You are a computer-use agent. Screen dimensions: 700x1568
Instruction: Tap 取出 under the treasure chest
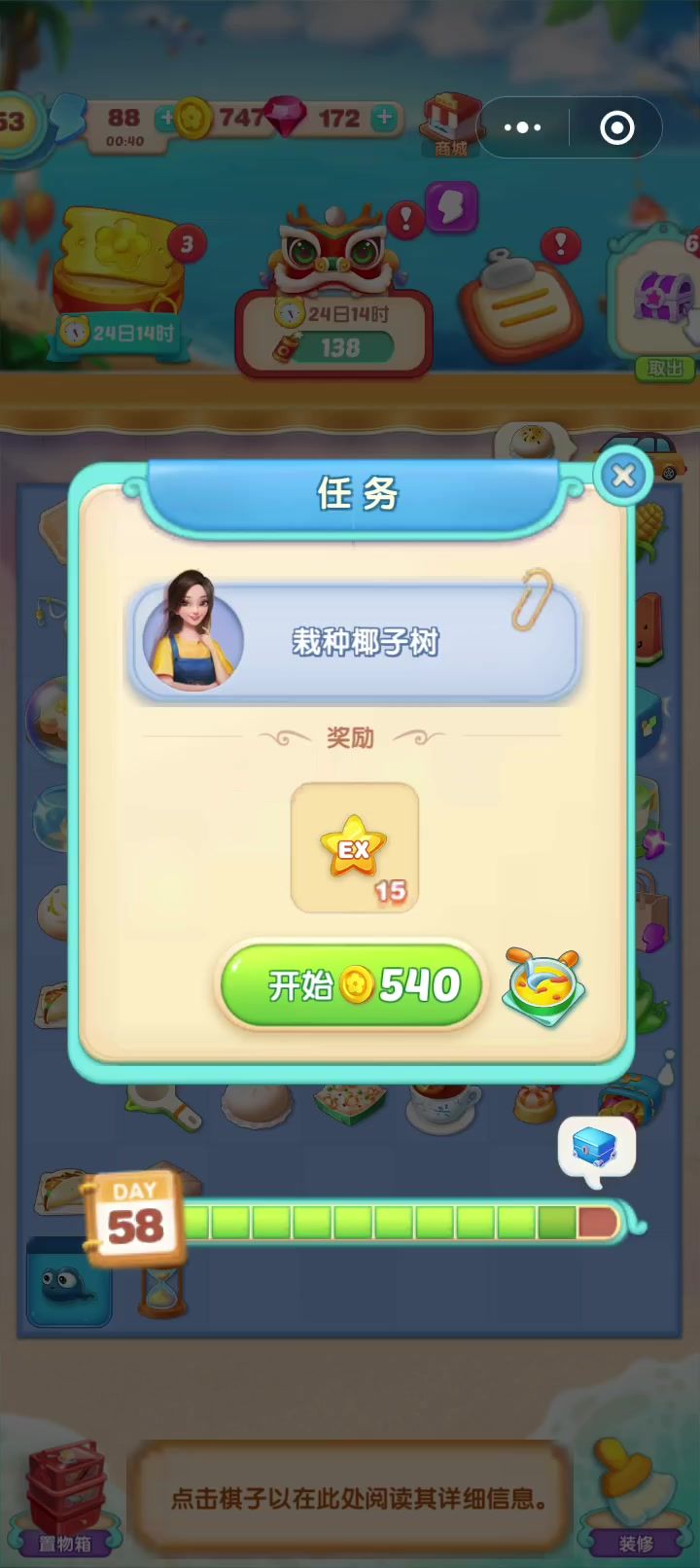[x=666, y=368]
